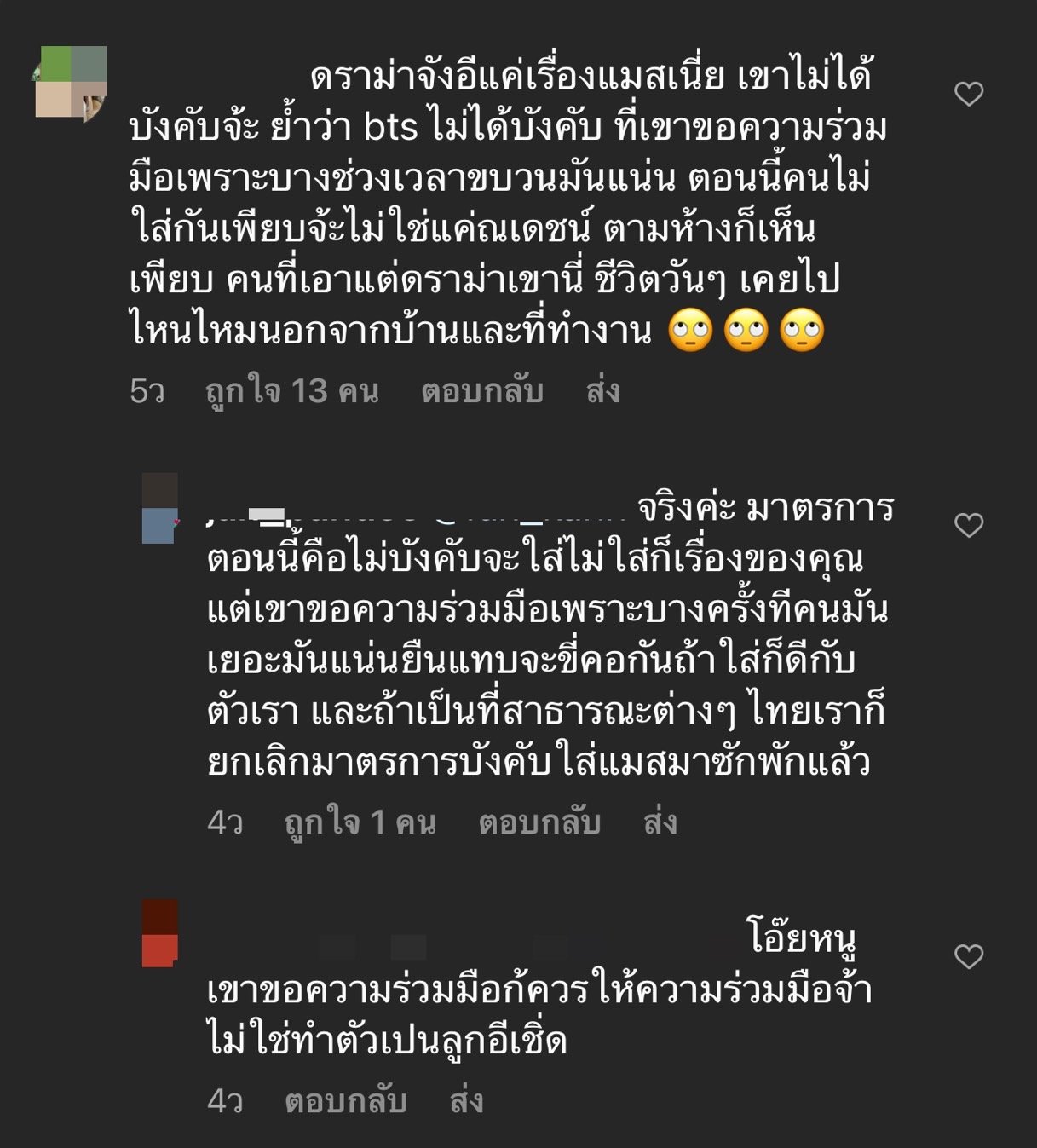Tap ตอบกลับ under the comment with 13 likes

[x=482, y=391]
